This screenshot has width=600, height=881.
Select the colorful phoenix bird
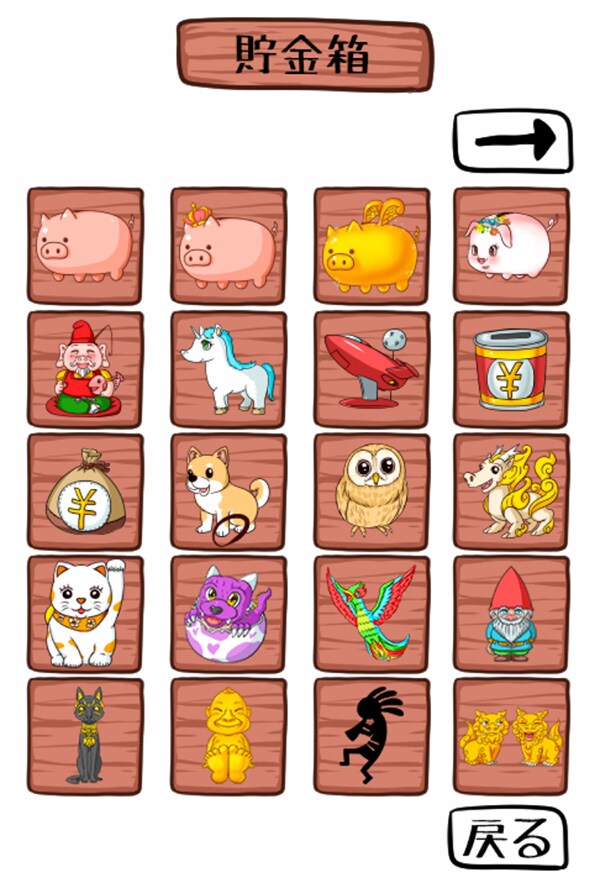tap(371, 613)
